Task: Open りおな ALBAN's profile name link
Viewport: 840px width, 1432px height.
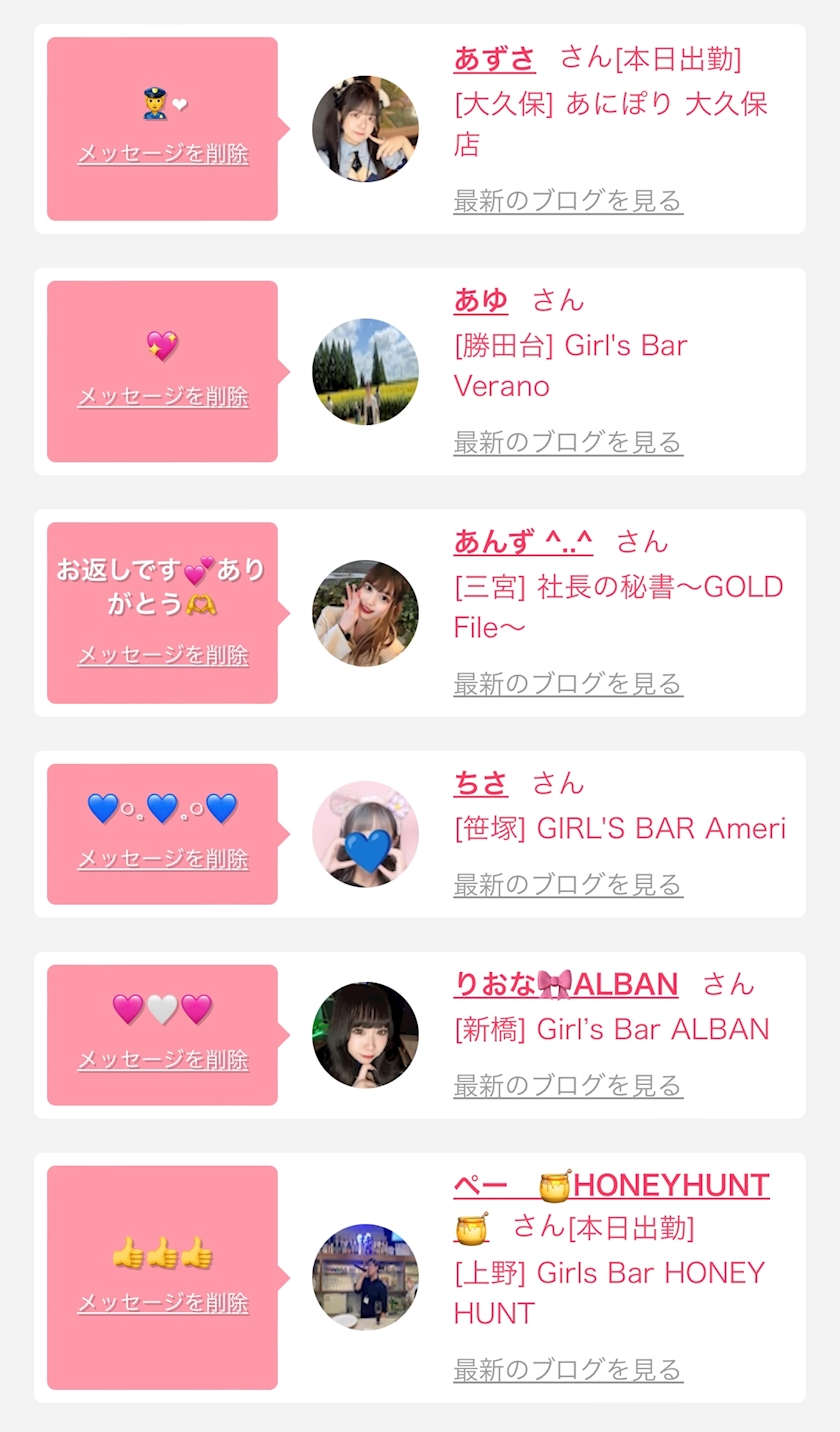Action: click(565, 984)
